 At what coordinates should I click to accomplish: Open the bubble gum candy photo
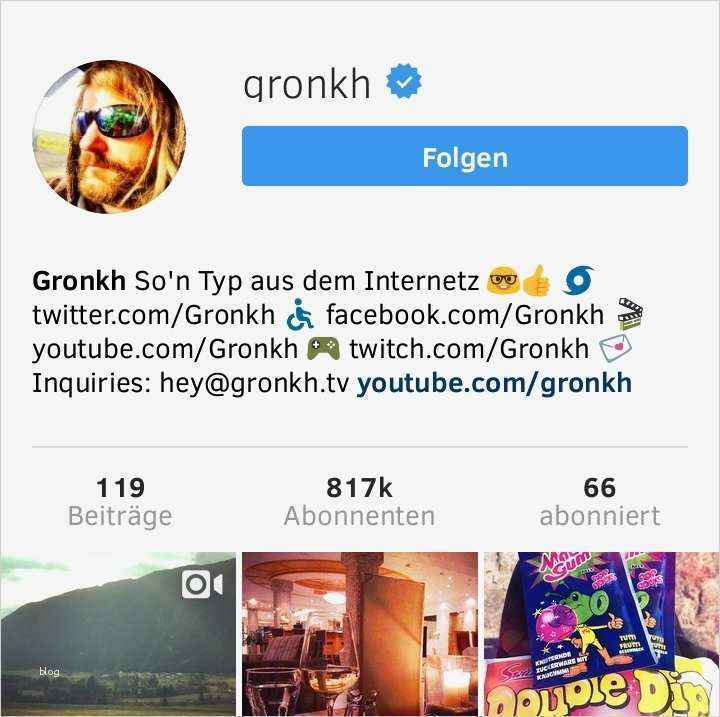601,634
